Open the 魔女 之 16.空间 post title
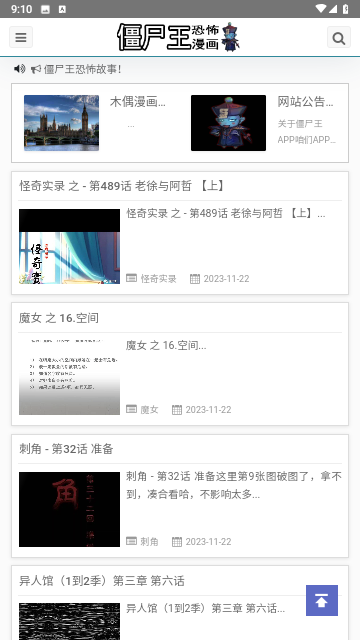This screenshot has width=360, height=640. click(x=59, y=318)
